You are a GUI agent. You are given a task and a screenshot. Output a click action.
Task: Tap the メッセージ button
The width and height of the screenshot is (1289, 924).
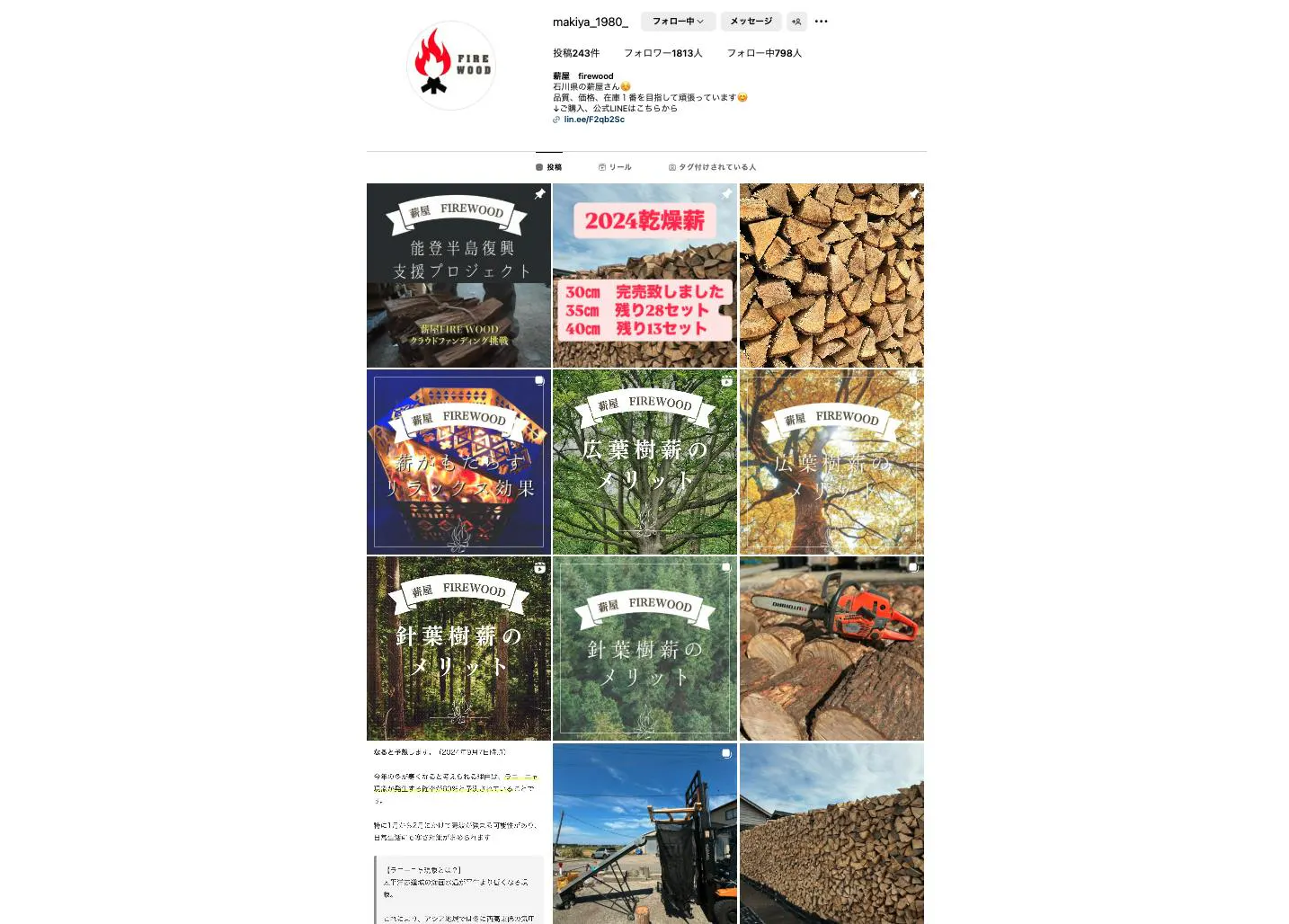pyautogui.click(x=751, y=21)
